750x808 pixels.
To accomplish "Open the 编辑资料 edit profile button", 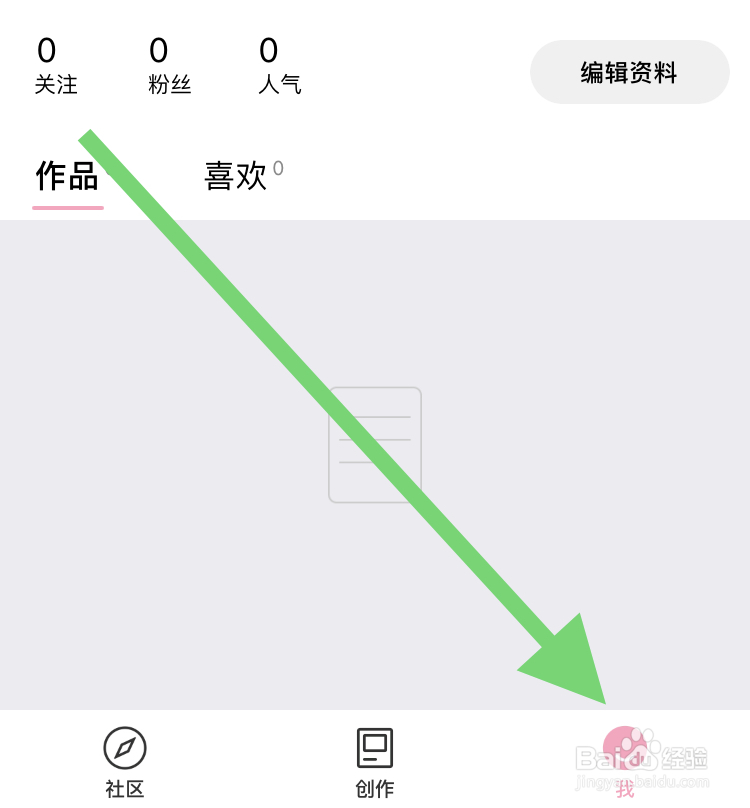I will 629,71.
